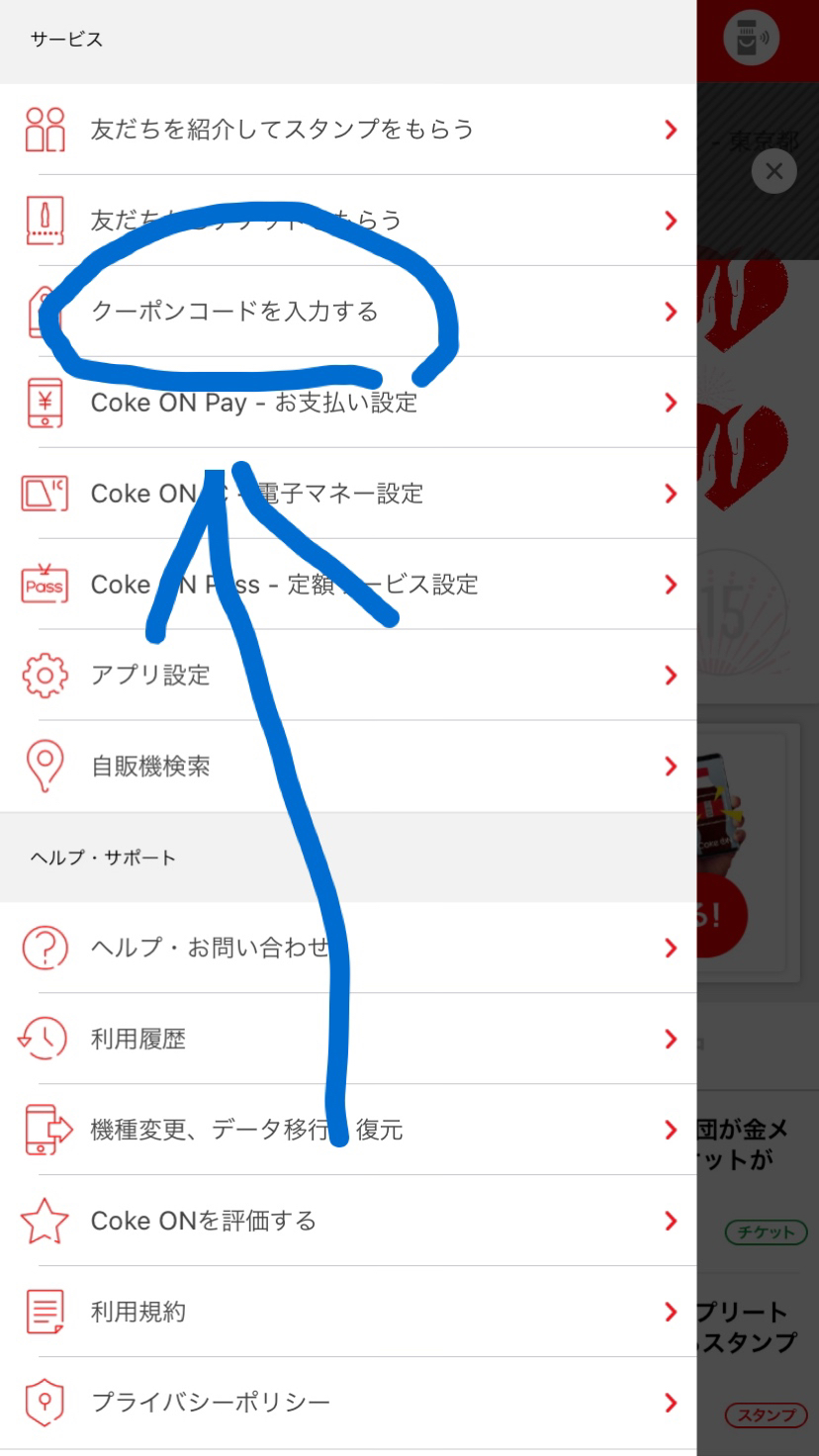Screen dimensions: 819x1456
Task: Click the help question mark icon
Action: point(45,947)
